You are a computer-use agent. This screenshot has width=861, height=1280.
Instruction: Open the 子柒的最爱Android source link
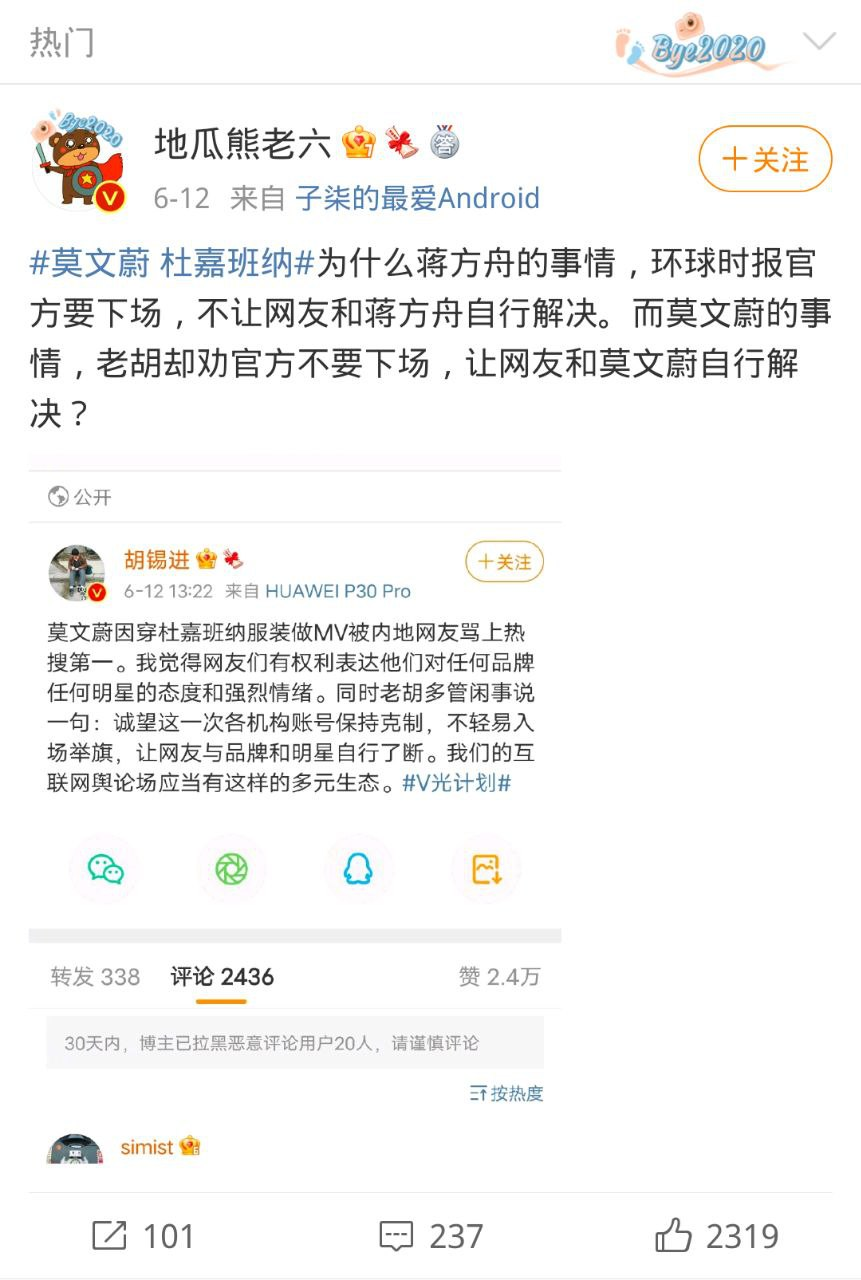(417, 198)
